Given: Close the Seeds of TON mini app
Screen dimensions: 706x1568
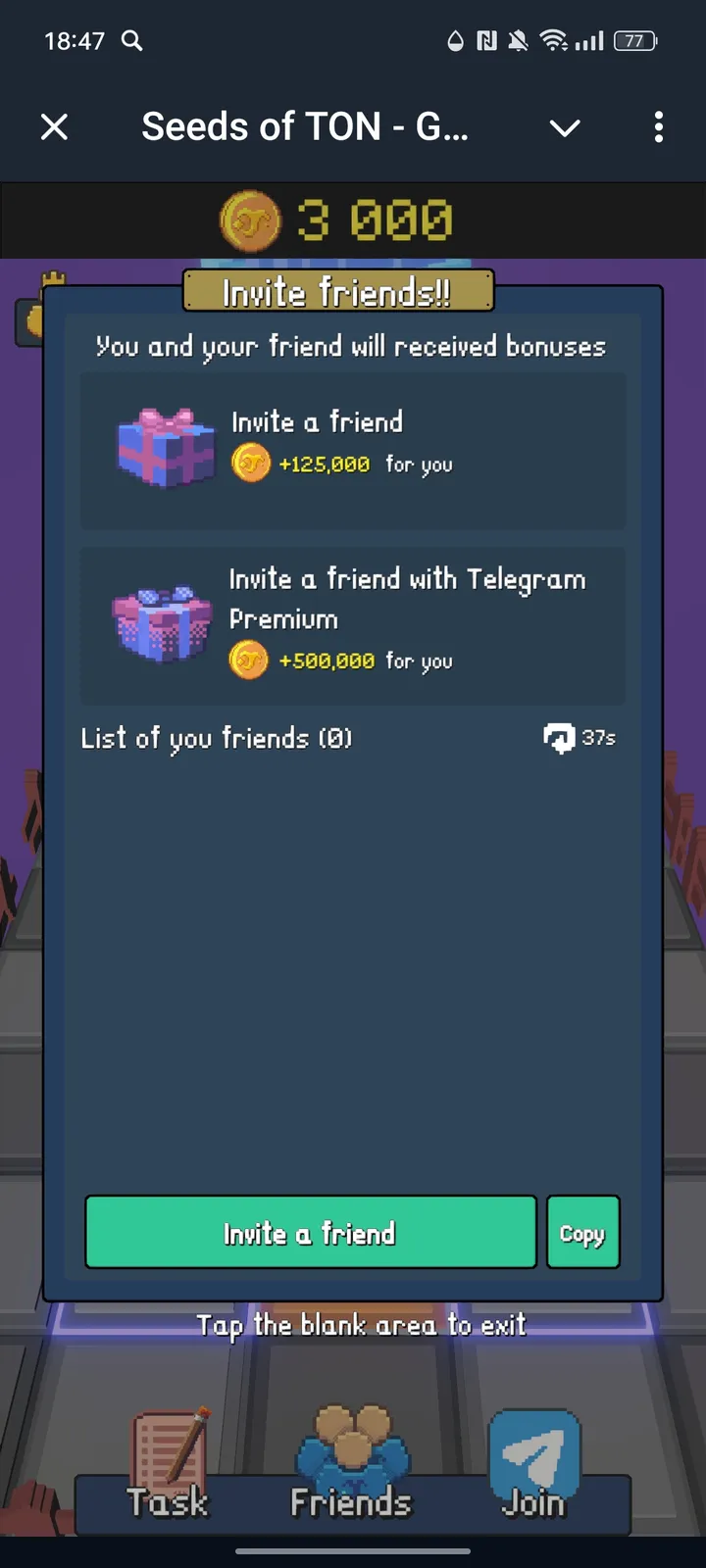Looking at the screenshot, I should [54, 127].
